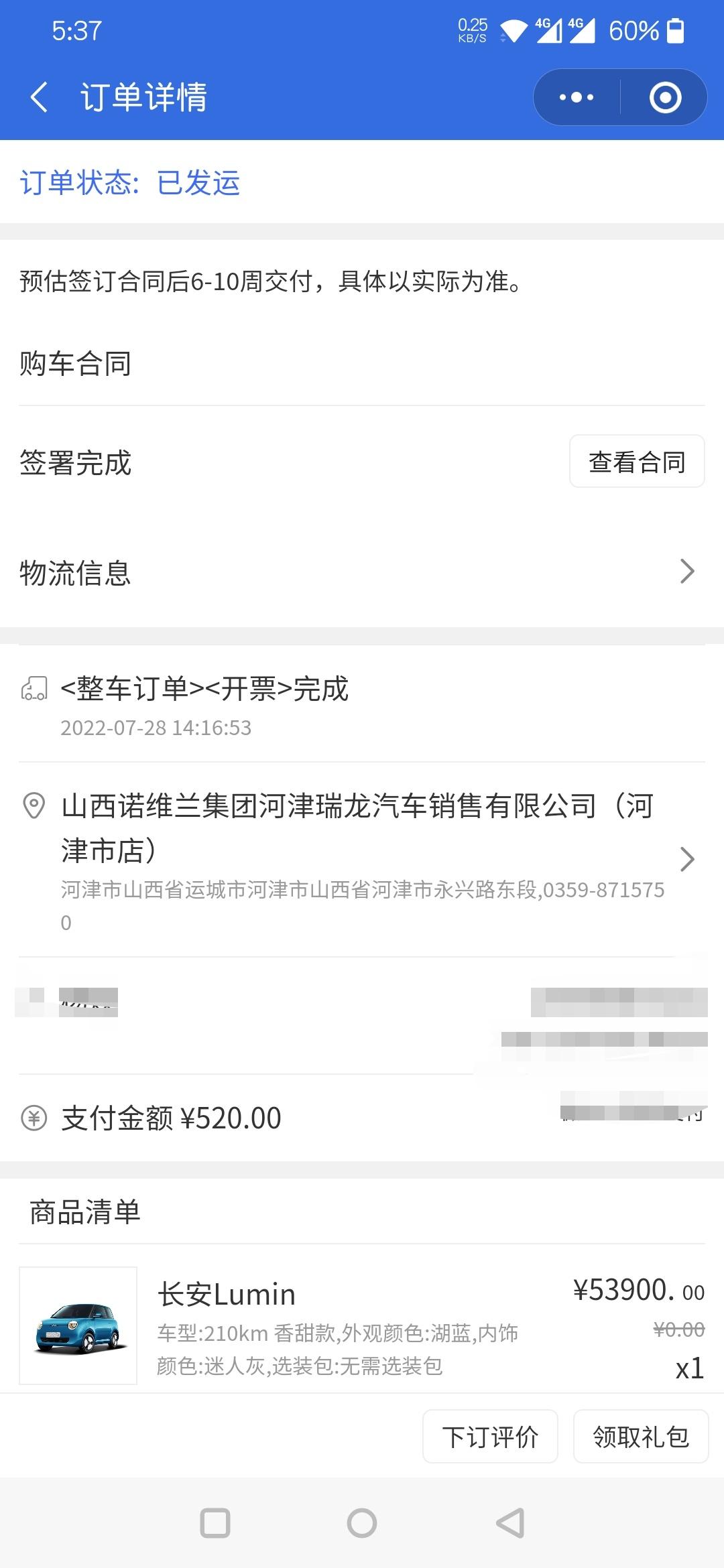Open the 物流信息 row

click(362, 572)
